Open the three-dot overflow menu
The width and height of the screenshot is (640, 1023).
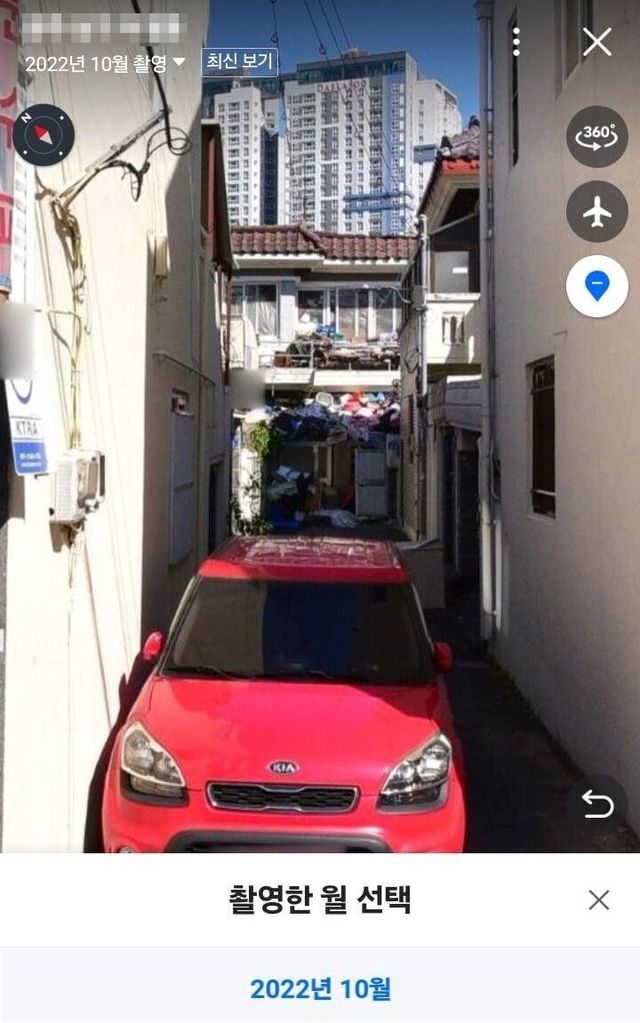(516, 42)
